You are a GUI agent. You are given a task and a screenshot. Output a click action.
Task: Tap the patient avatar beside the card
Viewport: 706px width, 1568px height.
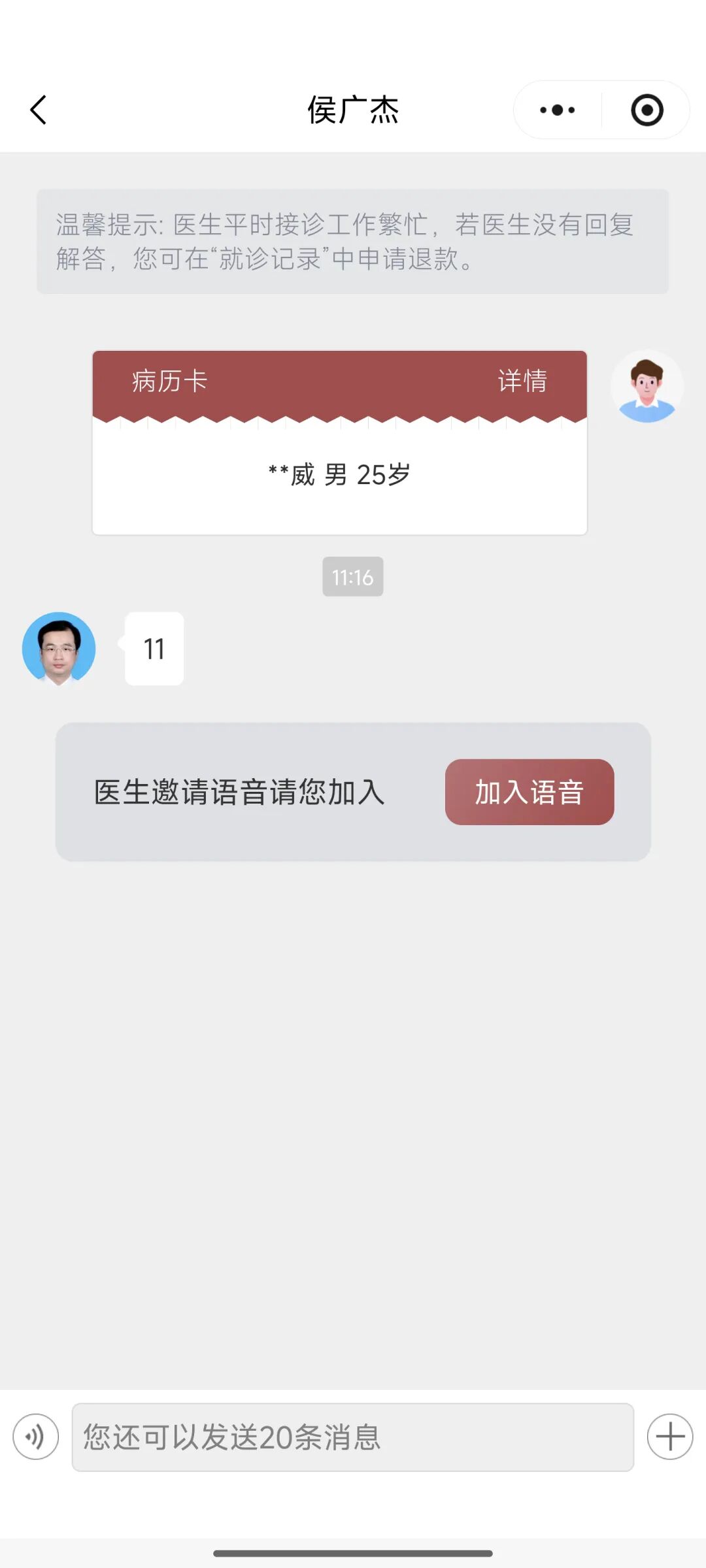click(647, 387)
